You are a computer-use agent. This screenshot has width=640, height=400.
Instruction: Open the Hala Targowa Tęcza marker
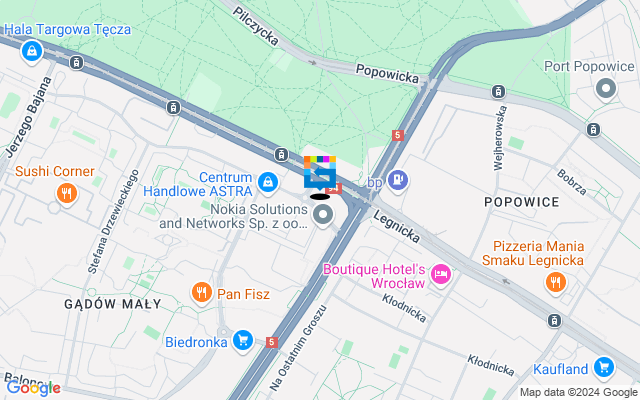pyautogui.click(x=32, y=50)
